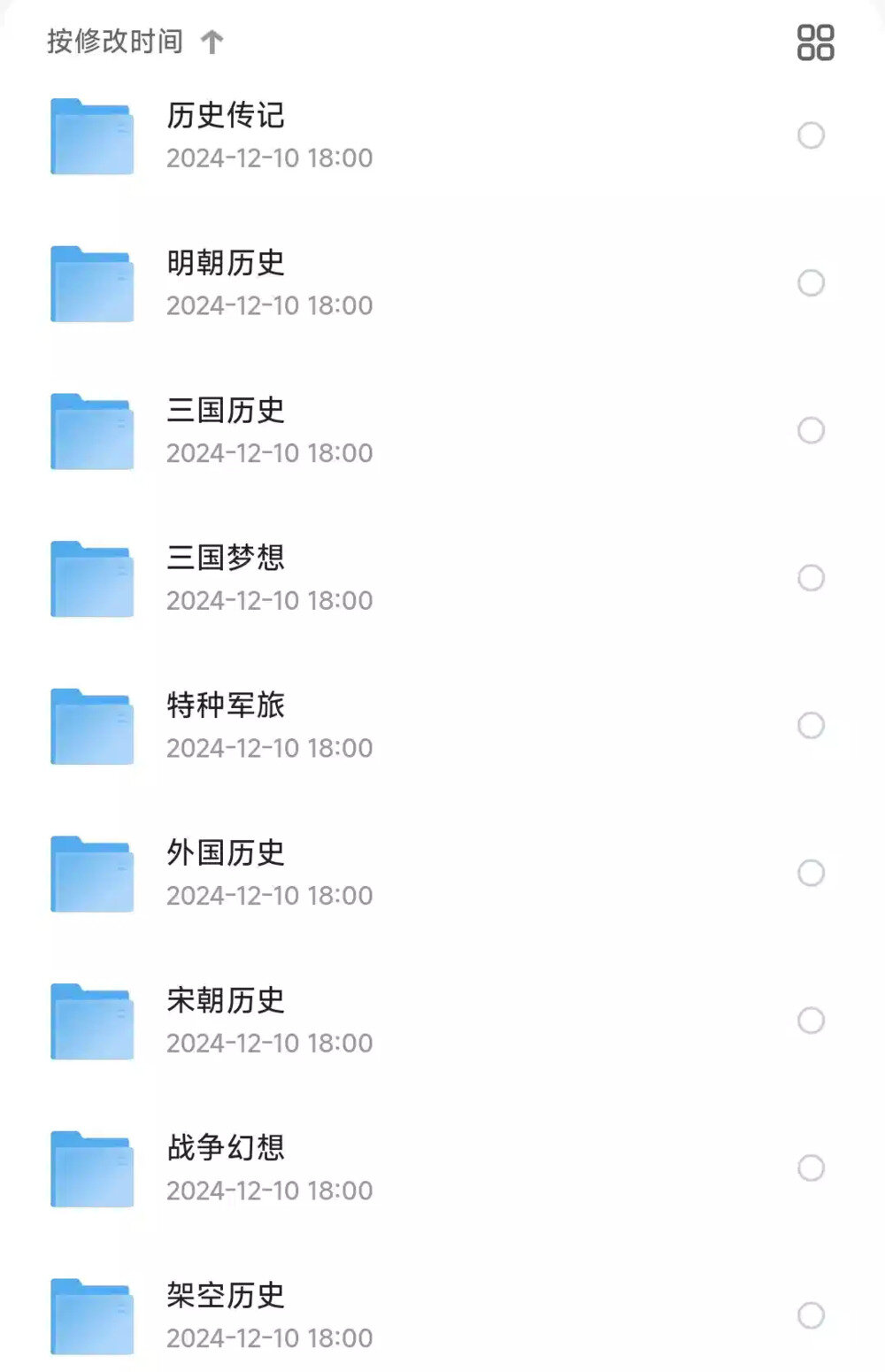Image resolution: width=885 pixels, height=1372 pixels.
Task: Click the 2024-12-10 timestamp under 三国历史
Action: click(270, 452)
